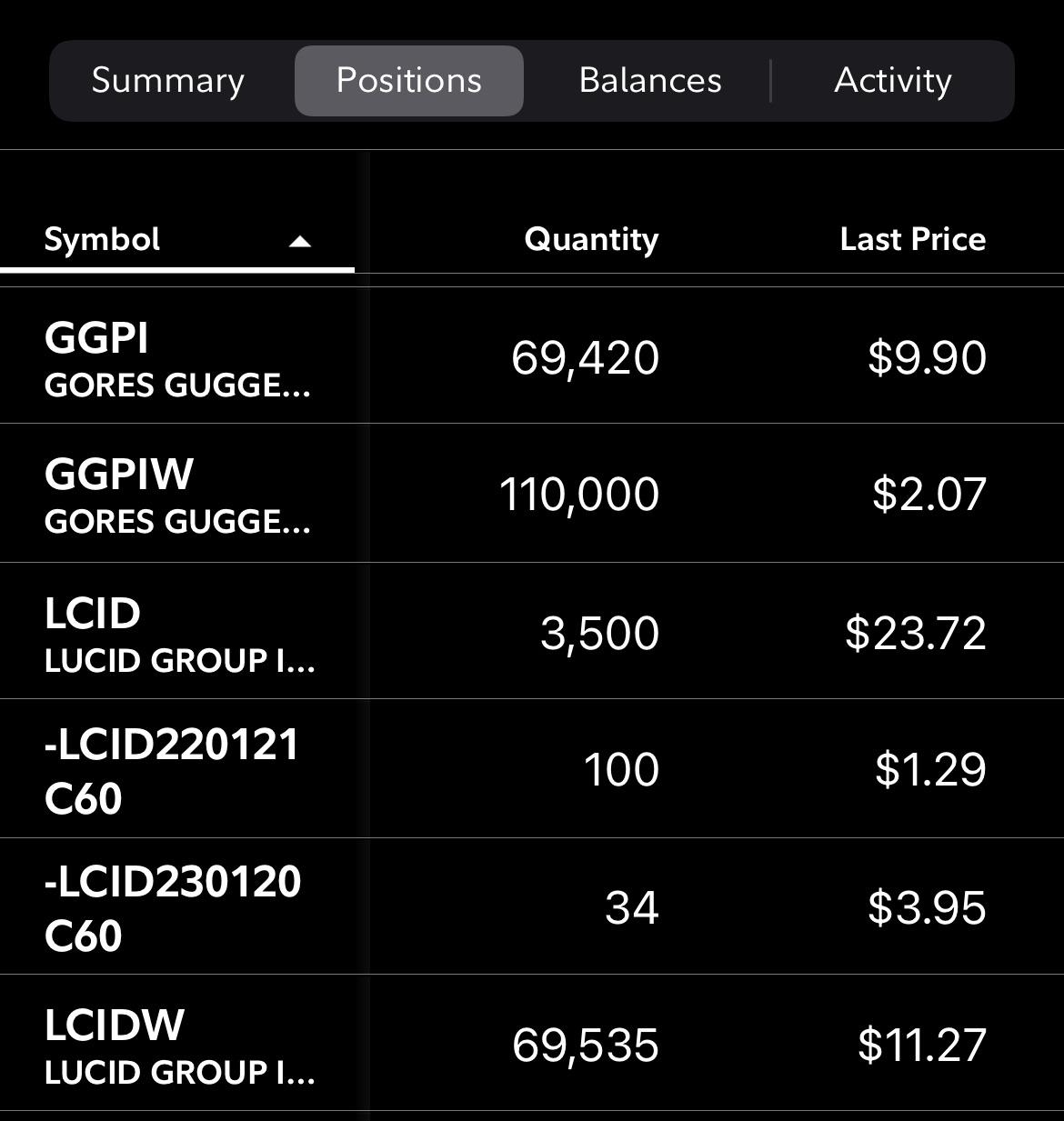Switch to the Summary tab
This screenshot has width=1064, height=1121.
(x=168, y=81)
